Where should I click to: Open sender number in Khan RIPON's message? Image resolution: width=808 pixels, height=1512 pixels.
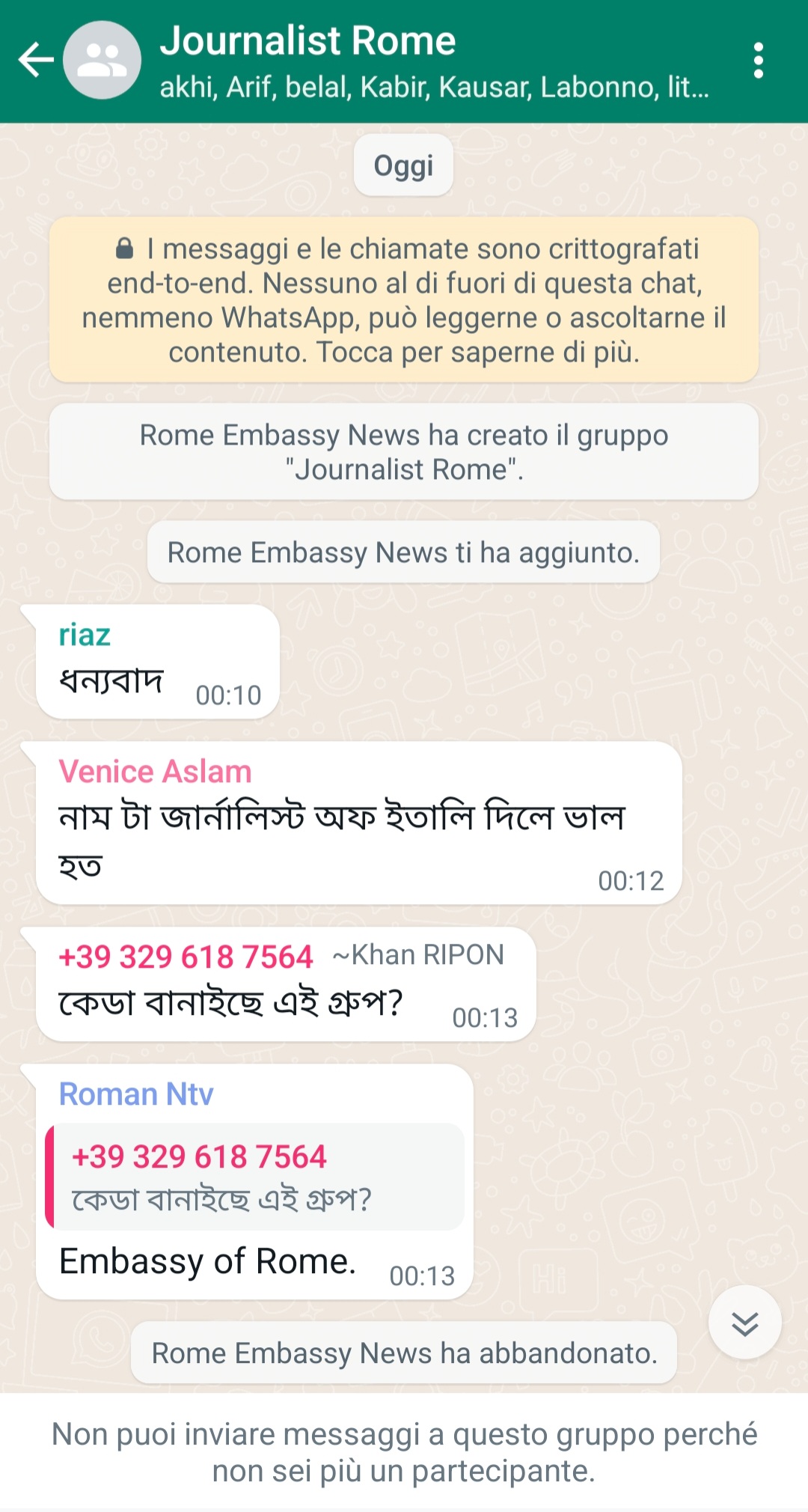click(x=186, y=957)
